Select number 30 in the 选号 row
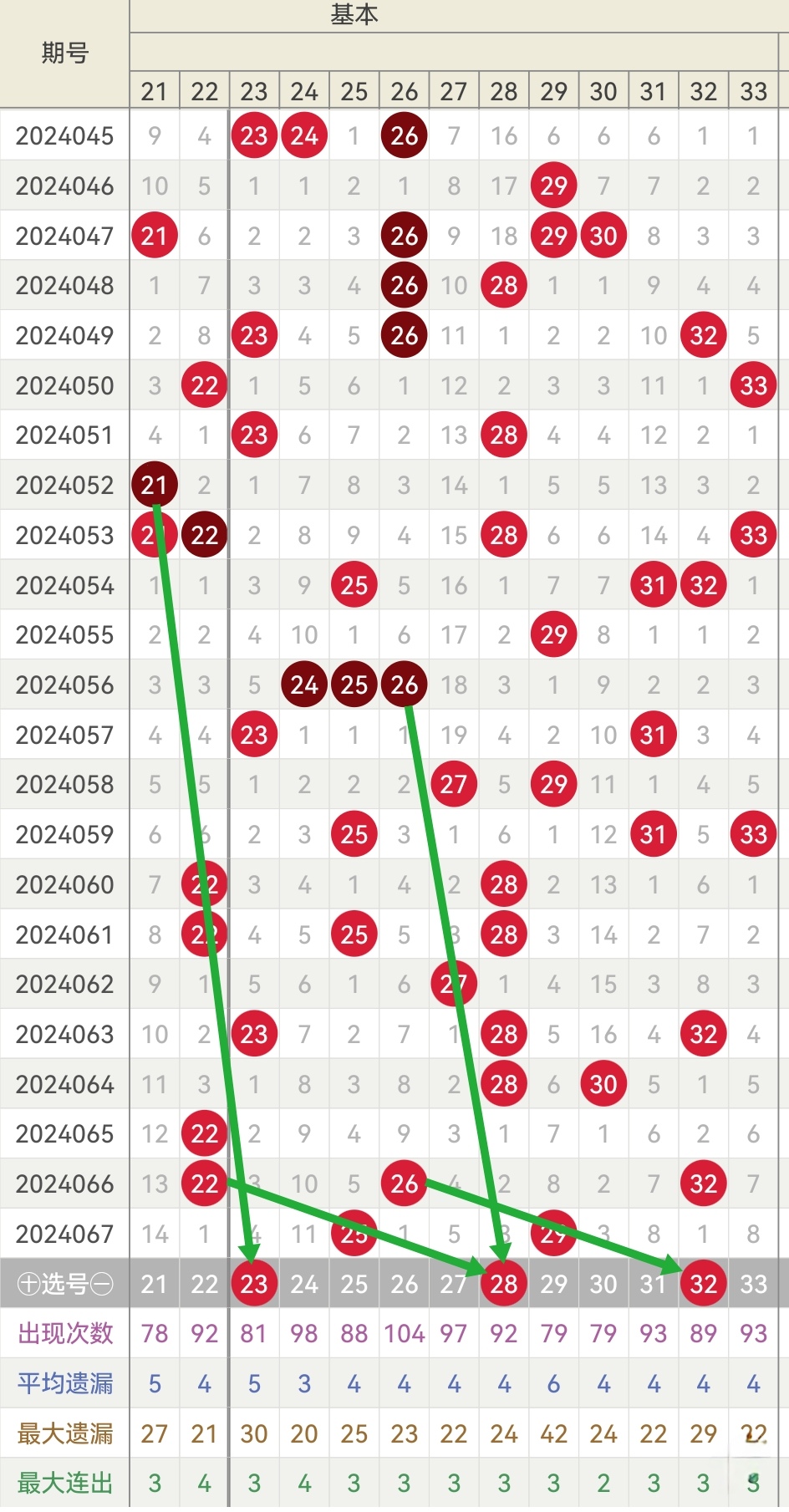The image size is (789, 1512). pyautogui.click(x=603, y=1283)
